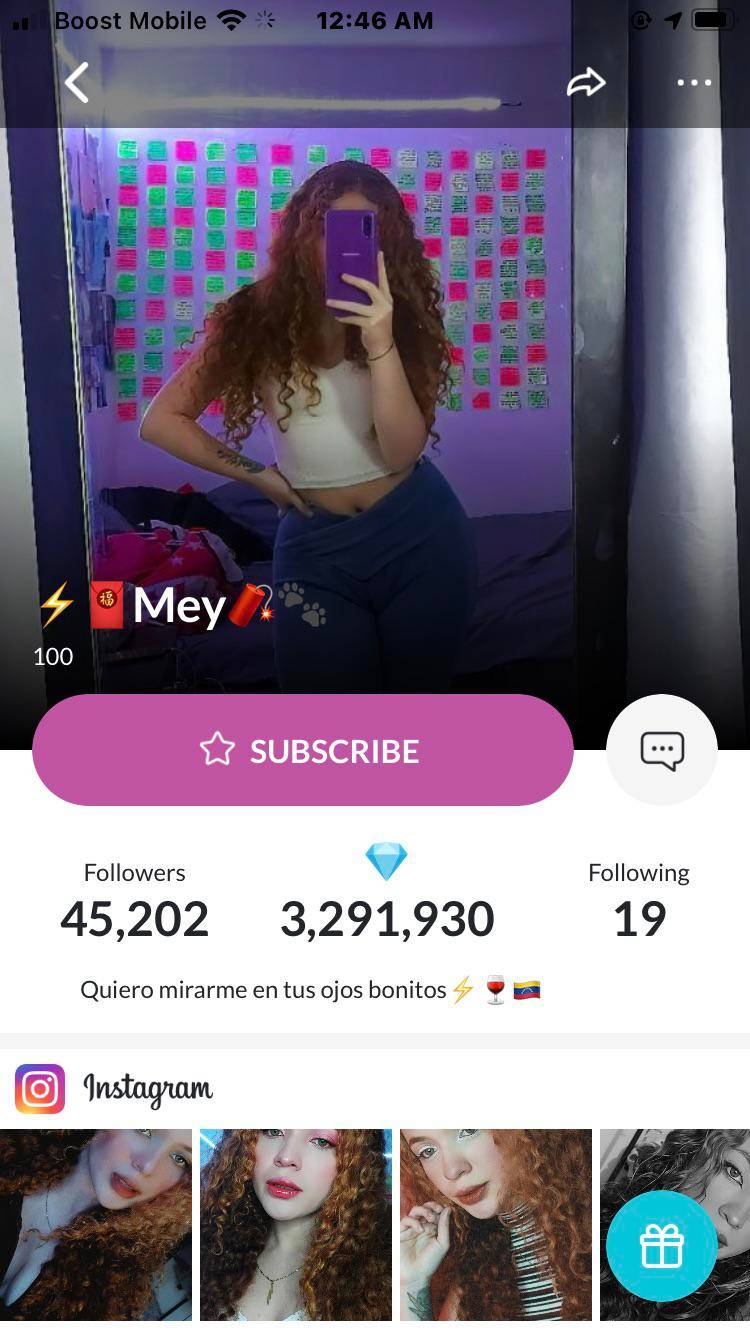750x1334 pixels.
Task: Open the teal gift box icon
Action: 662,1247
